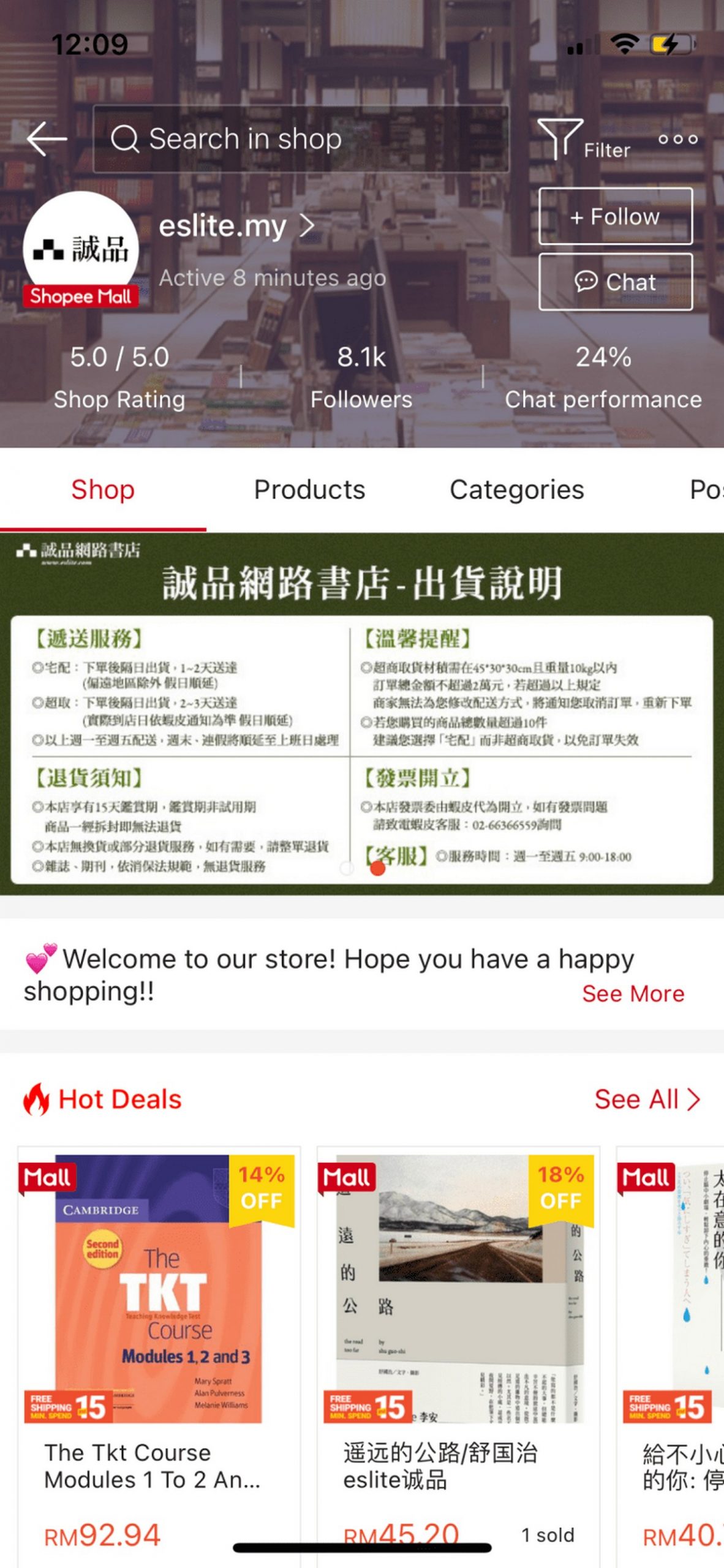Viewport: 724px width, 1568px height.
Task: Go back with the arrow icon
Action: [x=47, y=139]
